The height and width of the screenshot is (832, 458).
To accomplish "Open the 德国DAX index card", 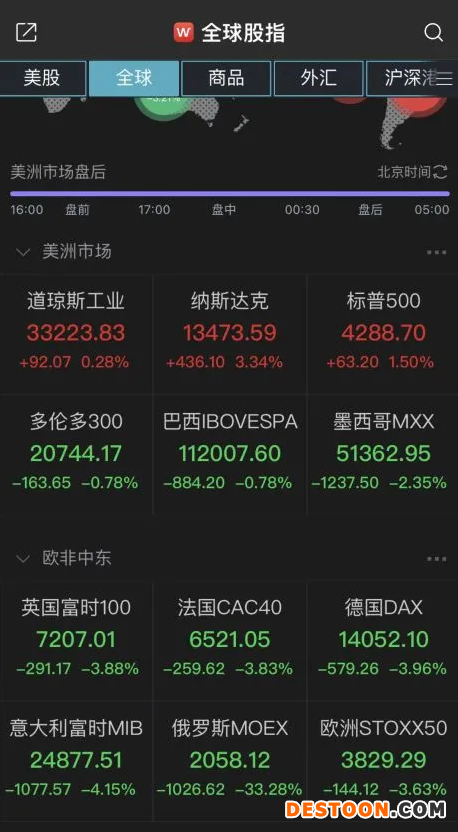I will tap(382, 641).
